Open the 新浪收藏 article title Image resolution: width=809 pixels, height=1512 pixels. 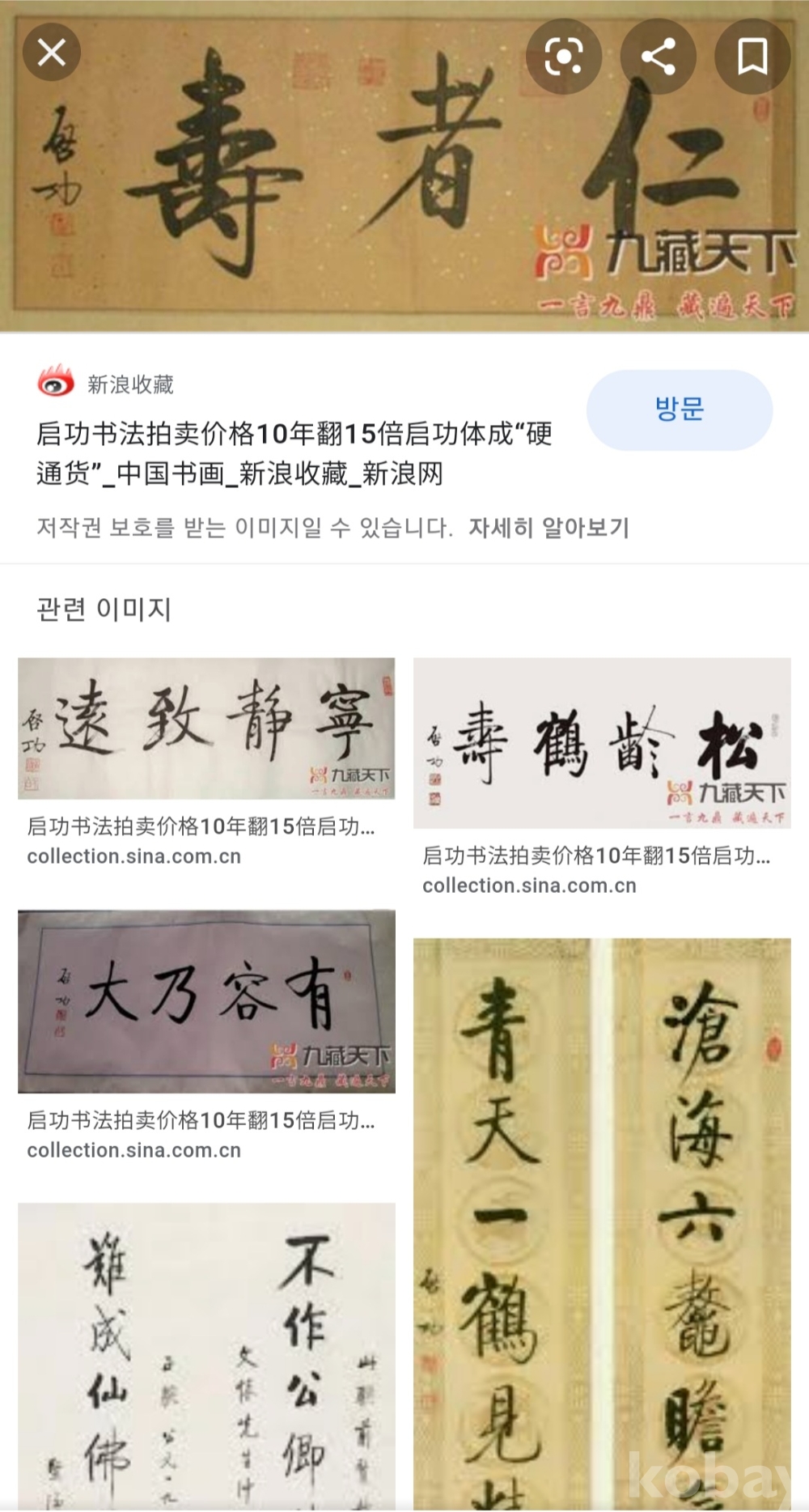[294, 453]
